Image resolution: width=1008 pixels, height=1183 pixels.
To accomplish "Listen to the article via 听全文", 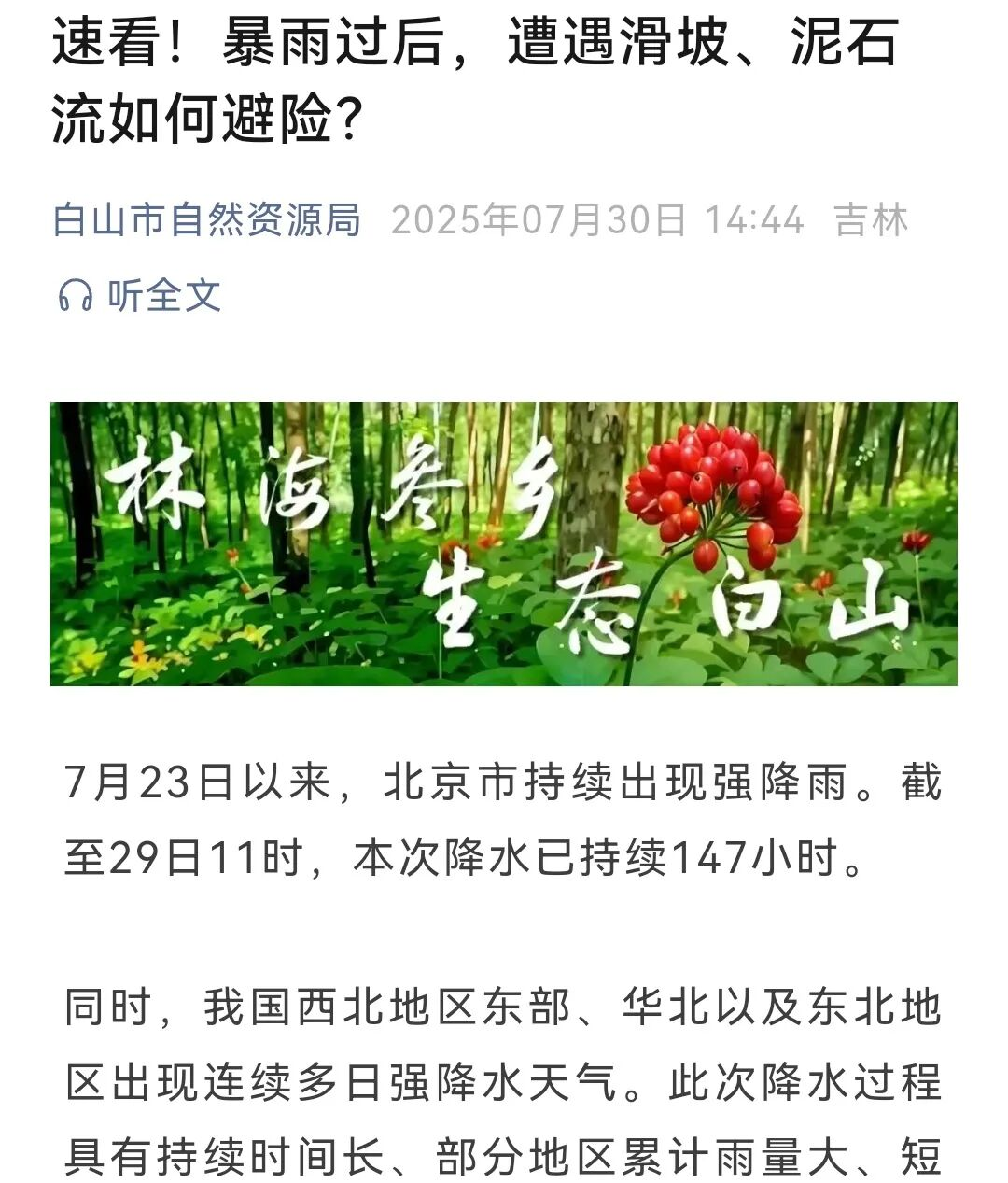I will coord(140,296).
